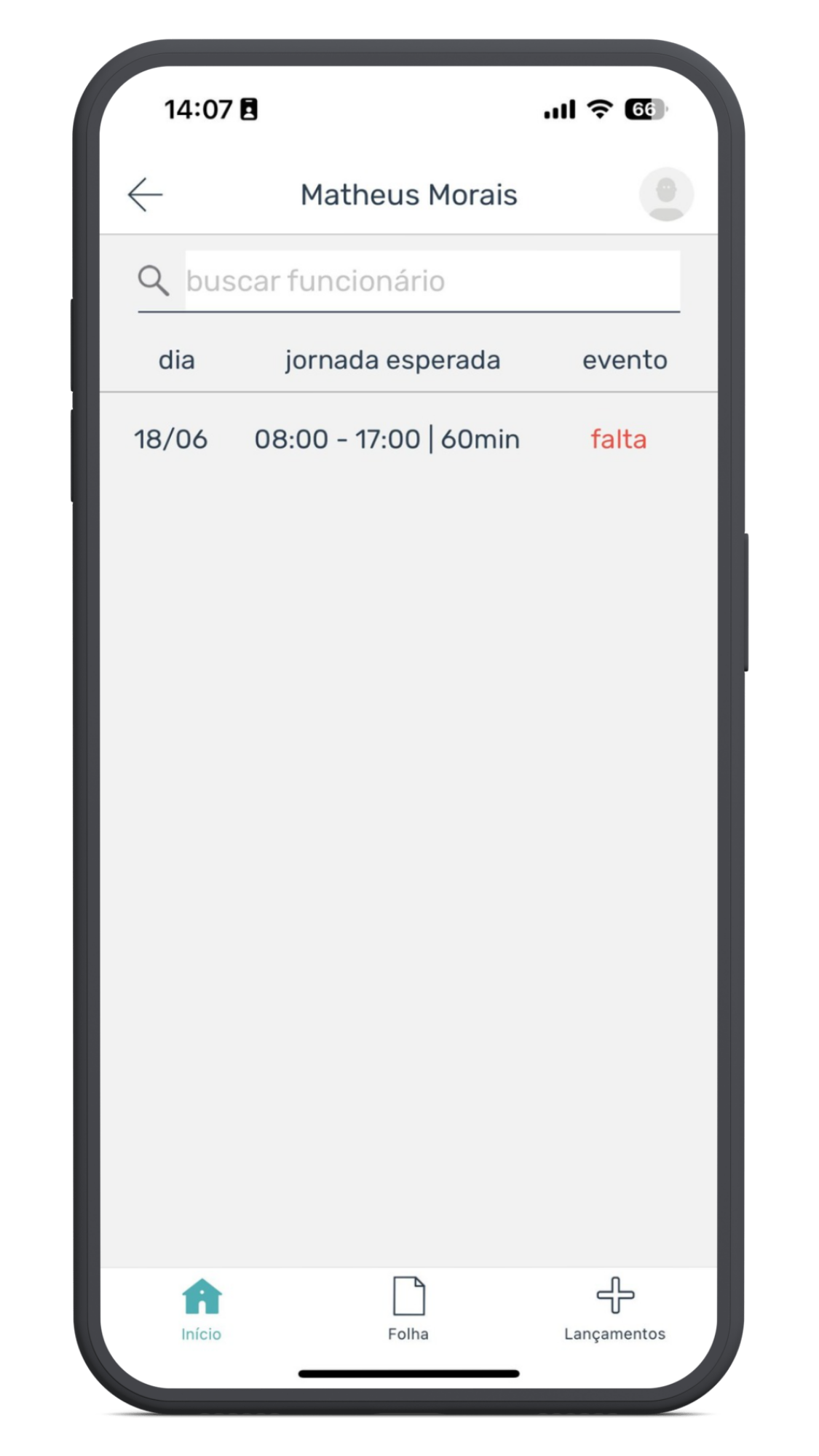Image resolution: width=819 pixels, height=1456 pixels.
Task: Open the Lançamentos tab
Action: (x=615, y=1310)
